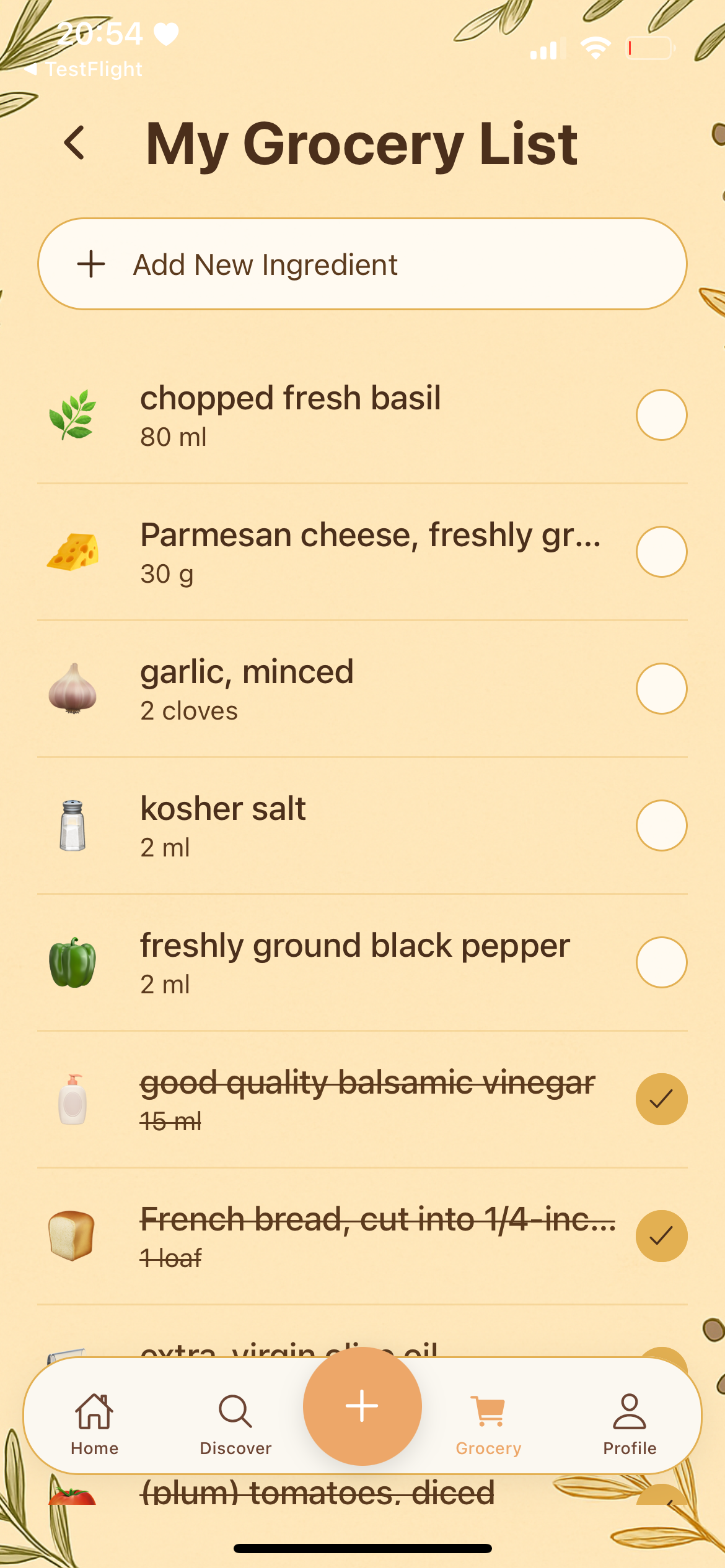Uncheck good quality balsamic vinegar
Image resolution: width=725 pixels, height=1568 pixels.
click(x=661, y=1100)
